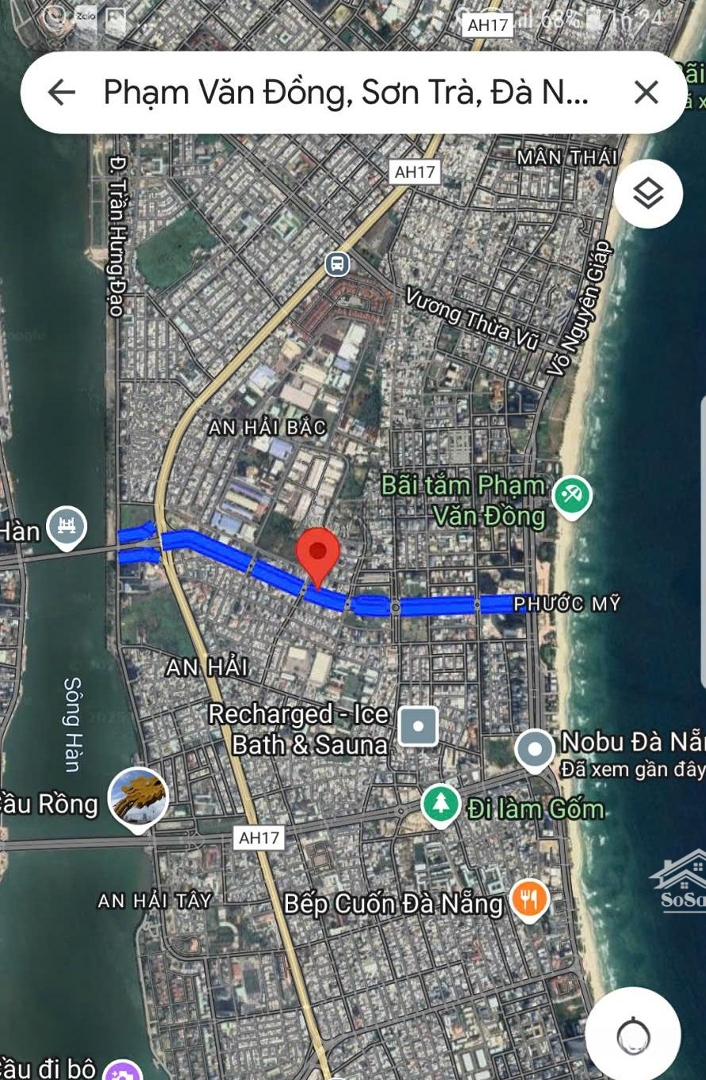Center the map on my location

(633, 1035)
